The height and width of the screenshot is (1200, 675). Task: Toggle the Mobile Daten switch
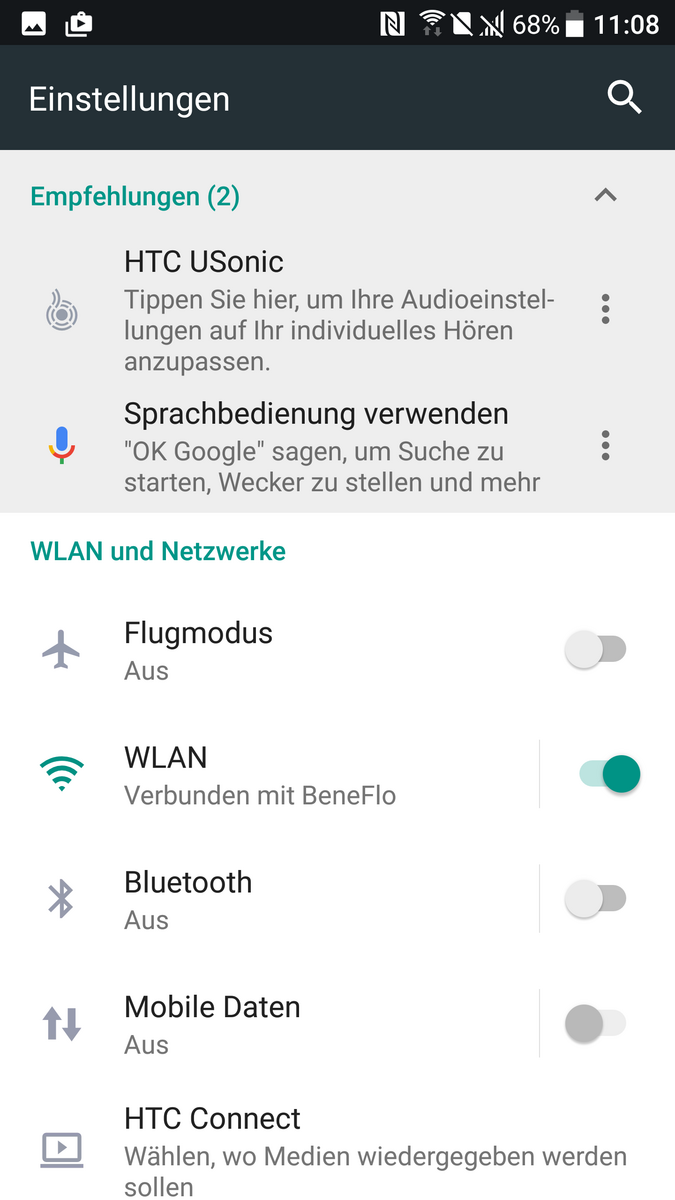[x=596, y=1023]
